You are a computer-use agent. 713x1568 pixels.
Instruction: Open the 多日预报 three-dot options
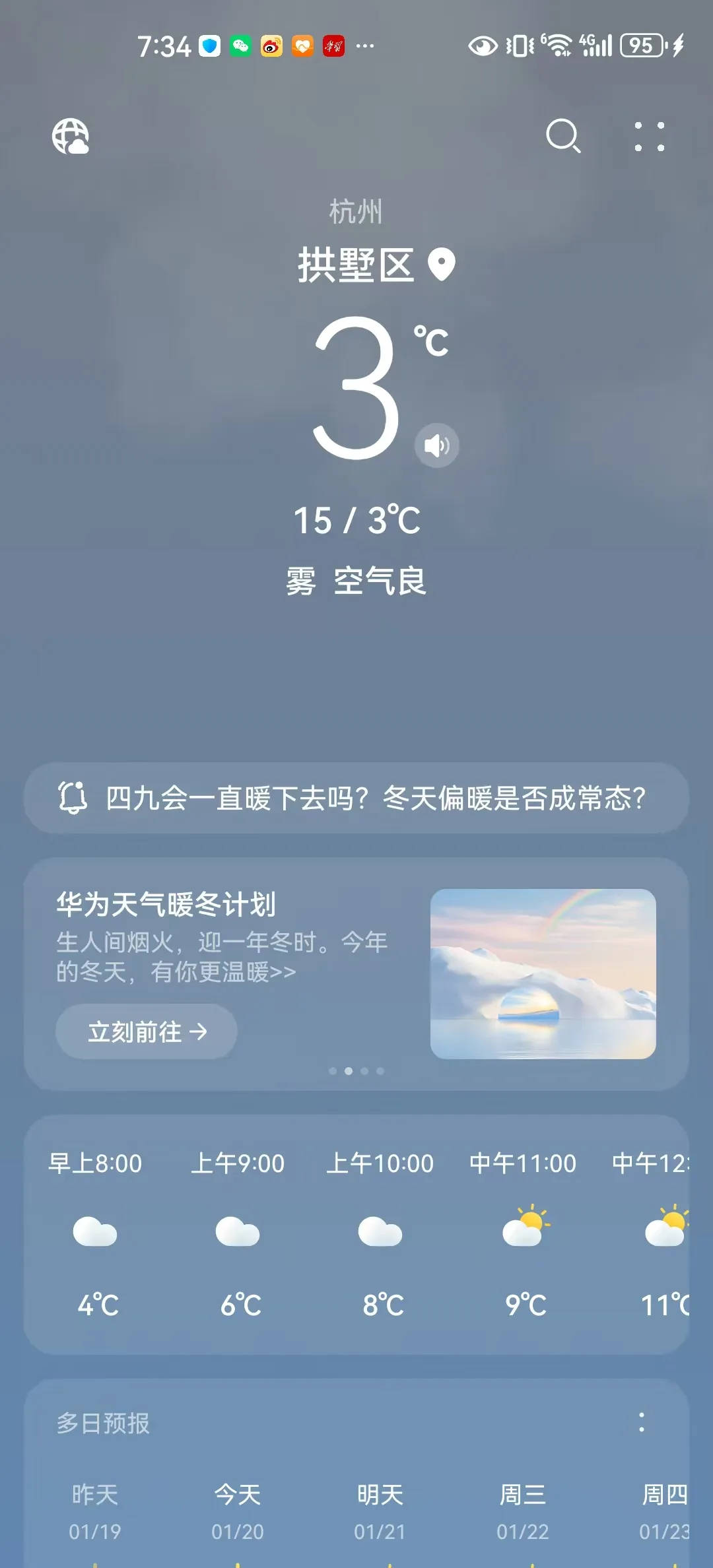[x=641, y=1422]
